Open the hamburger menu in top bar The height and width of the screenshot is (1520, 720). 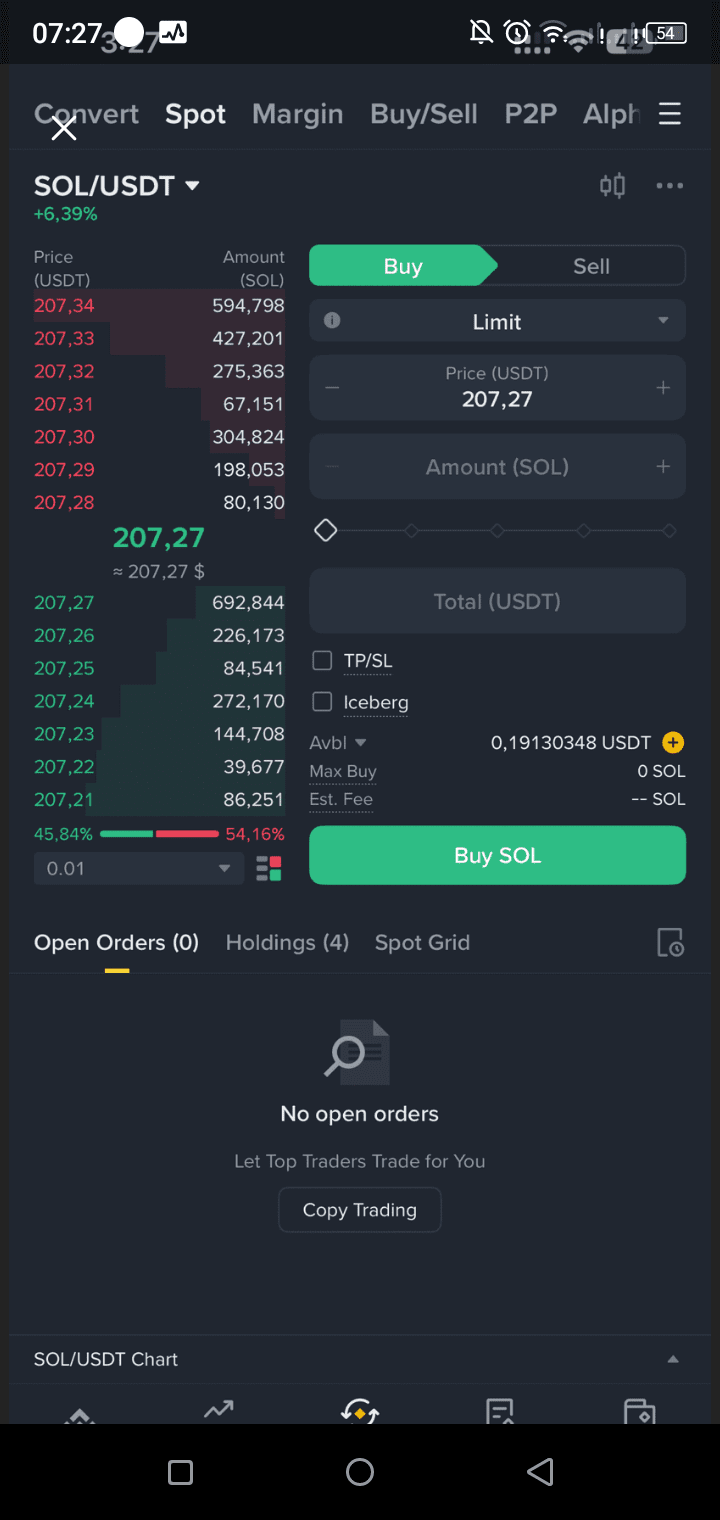tap(670, 114)
